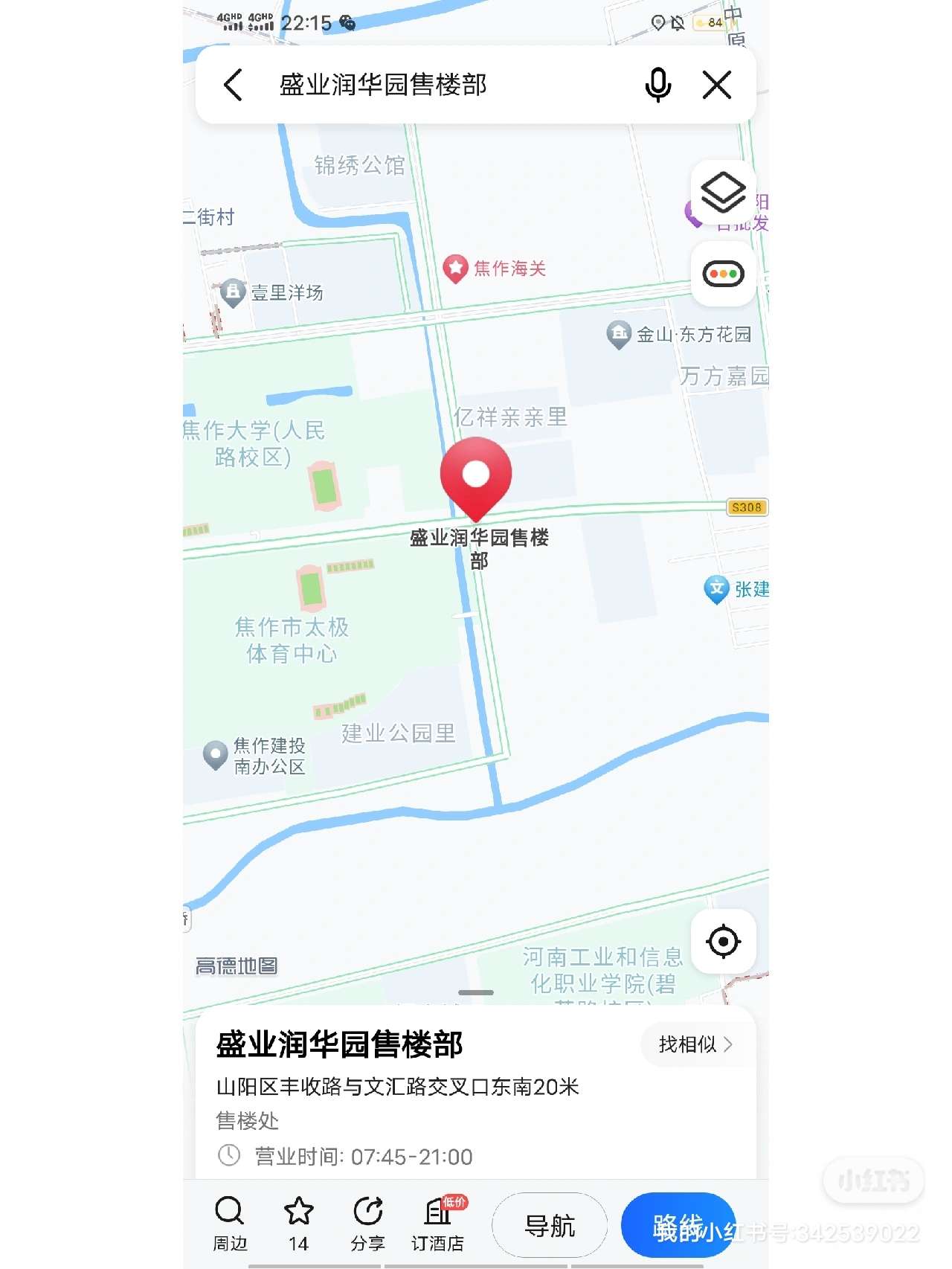Select the 壹里洋场 map marker

click(x=233, y=292)
